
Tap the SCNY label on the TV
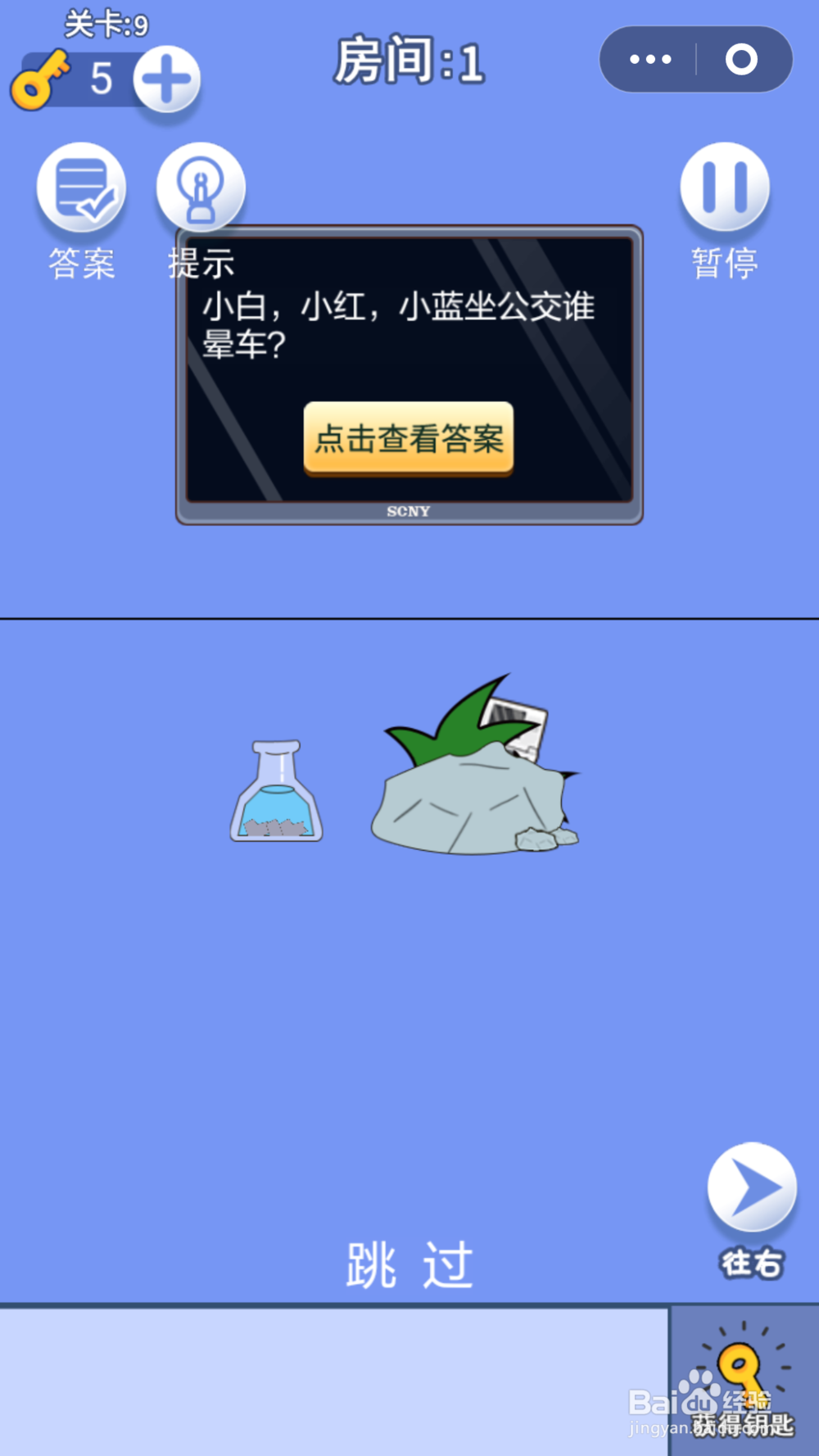click(408, 511)
